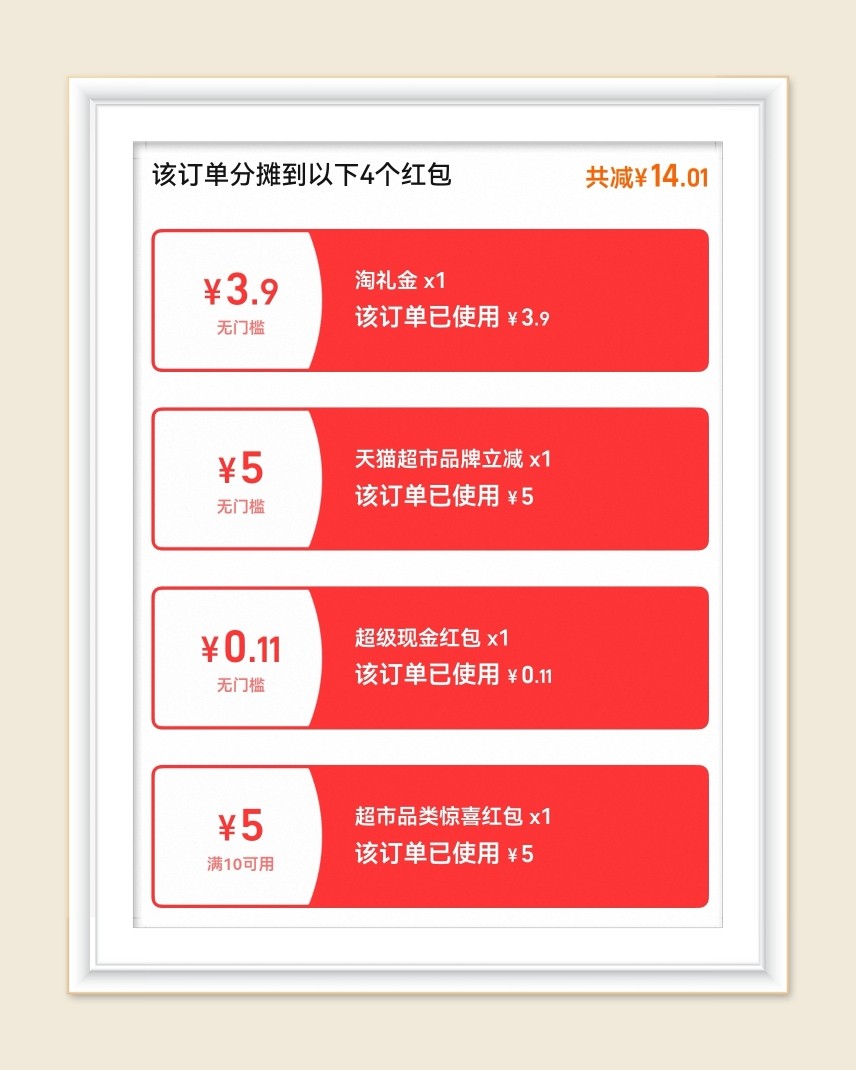Click the ¥5 满10可用 coupon badge
This screenshot has width=856, height=1070.
tap(233, 826)
